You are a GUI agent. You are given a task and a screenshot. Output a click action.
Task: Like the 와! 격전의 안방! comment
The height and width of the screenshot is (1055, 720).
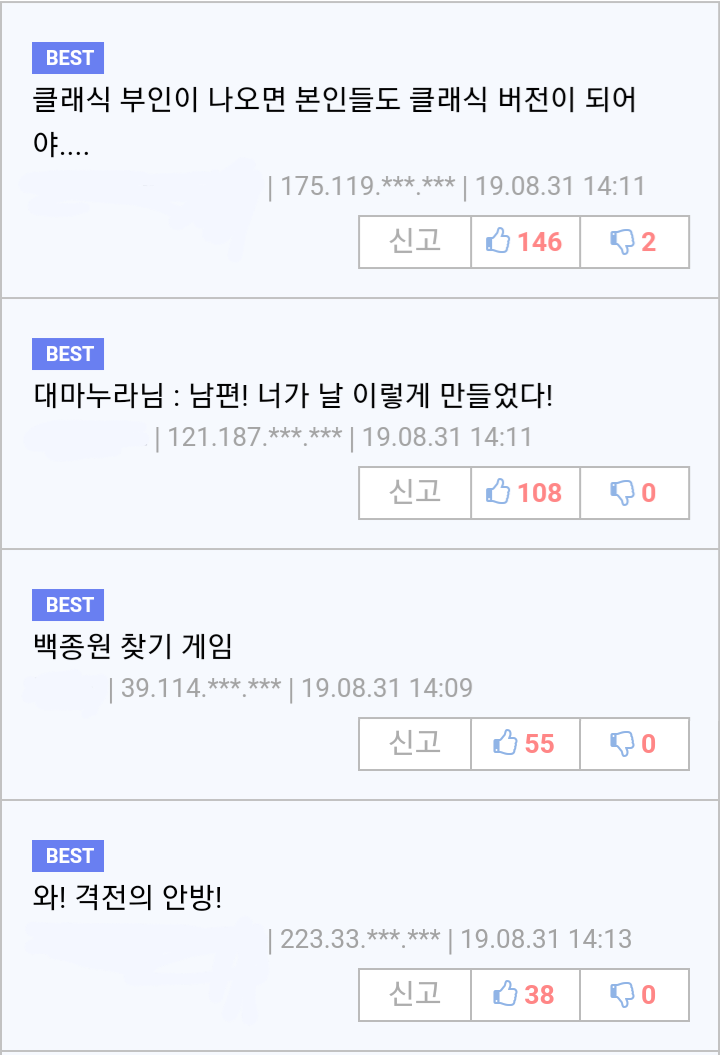pos(524,995)
